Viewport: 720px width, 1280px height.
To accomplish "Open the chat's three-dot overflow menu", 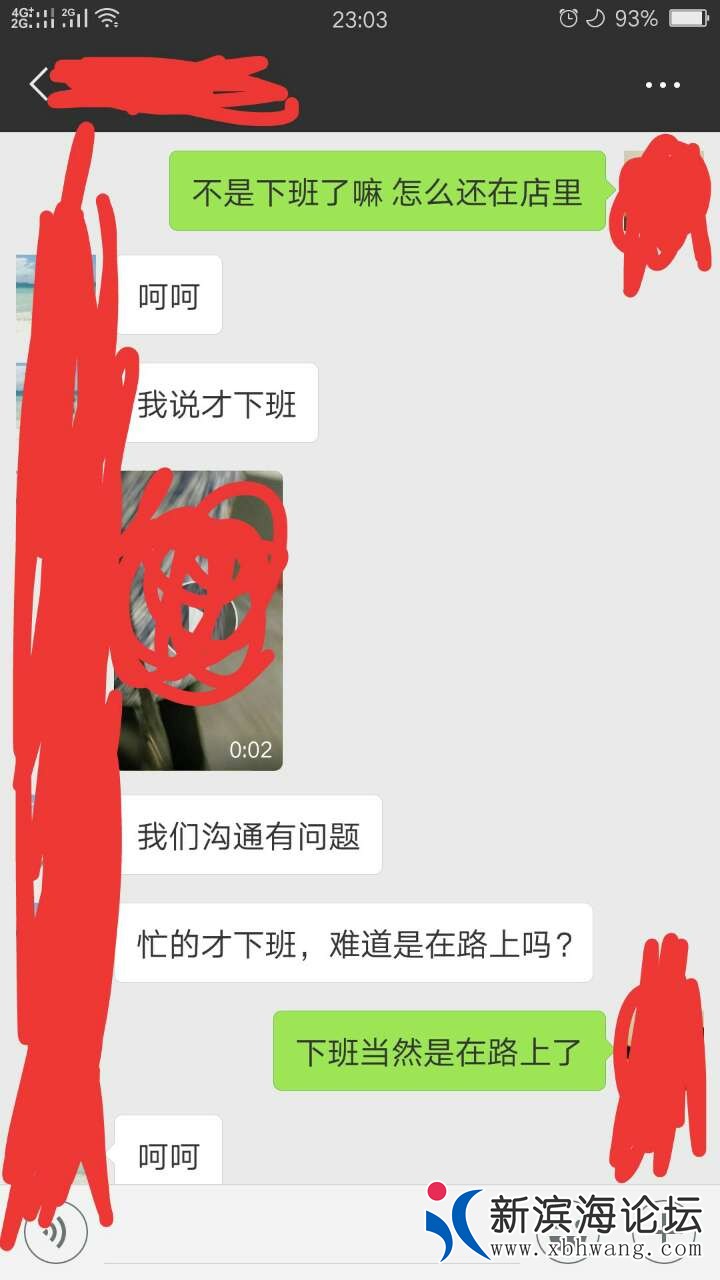I will (x=662, y=86).
